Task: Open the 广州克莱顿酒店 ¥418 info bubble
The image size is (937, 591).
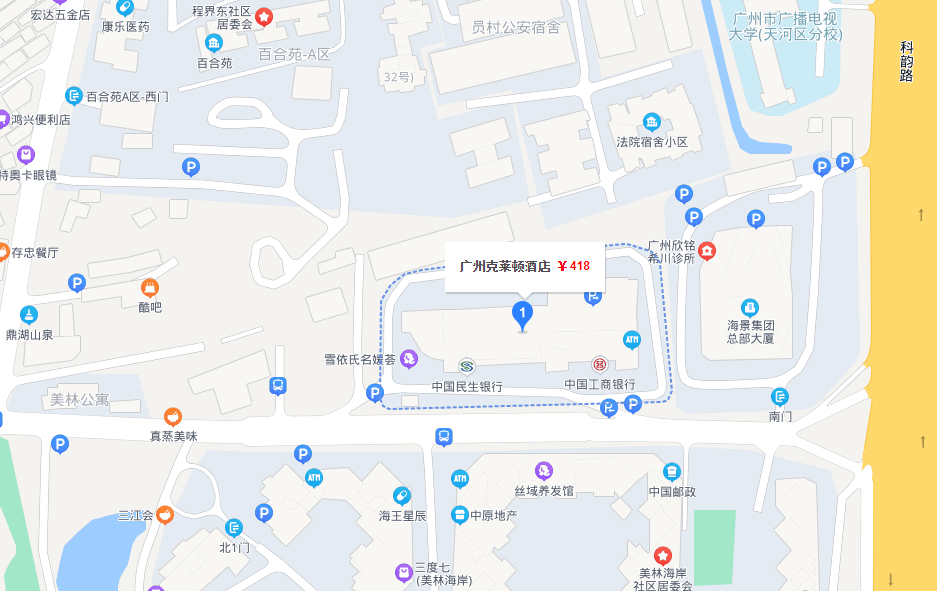Action: (524, 267)
